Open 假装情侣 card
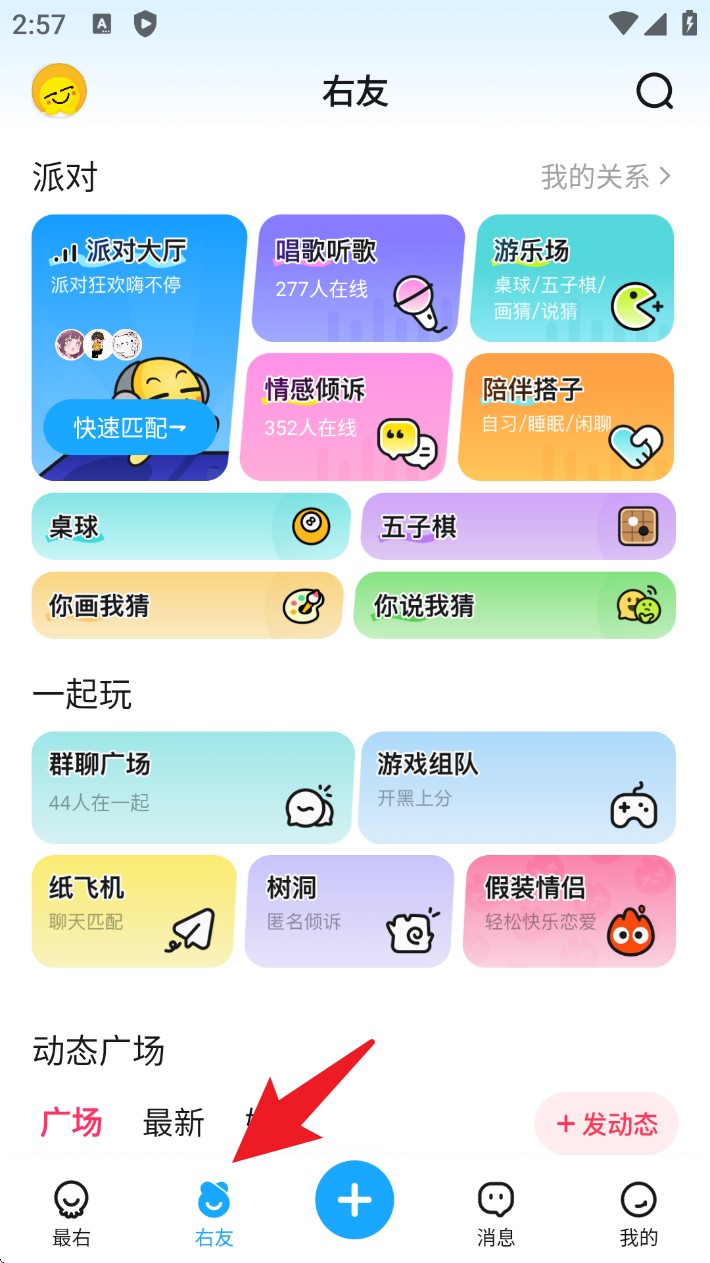The width and height of the screenshot is (710, 1263). 569,911
